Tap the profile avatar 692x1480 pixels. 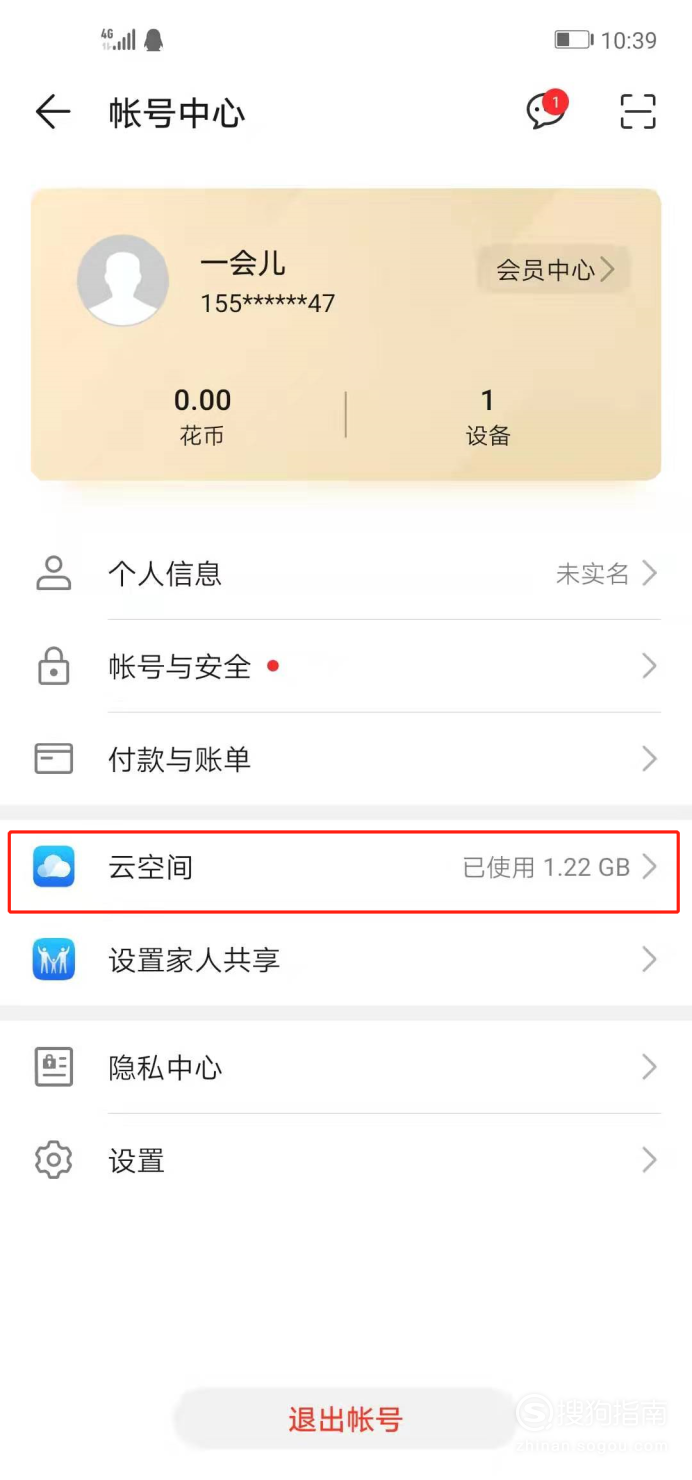(123, 280)
